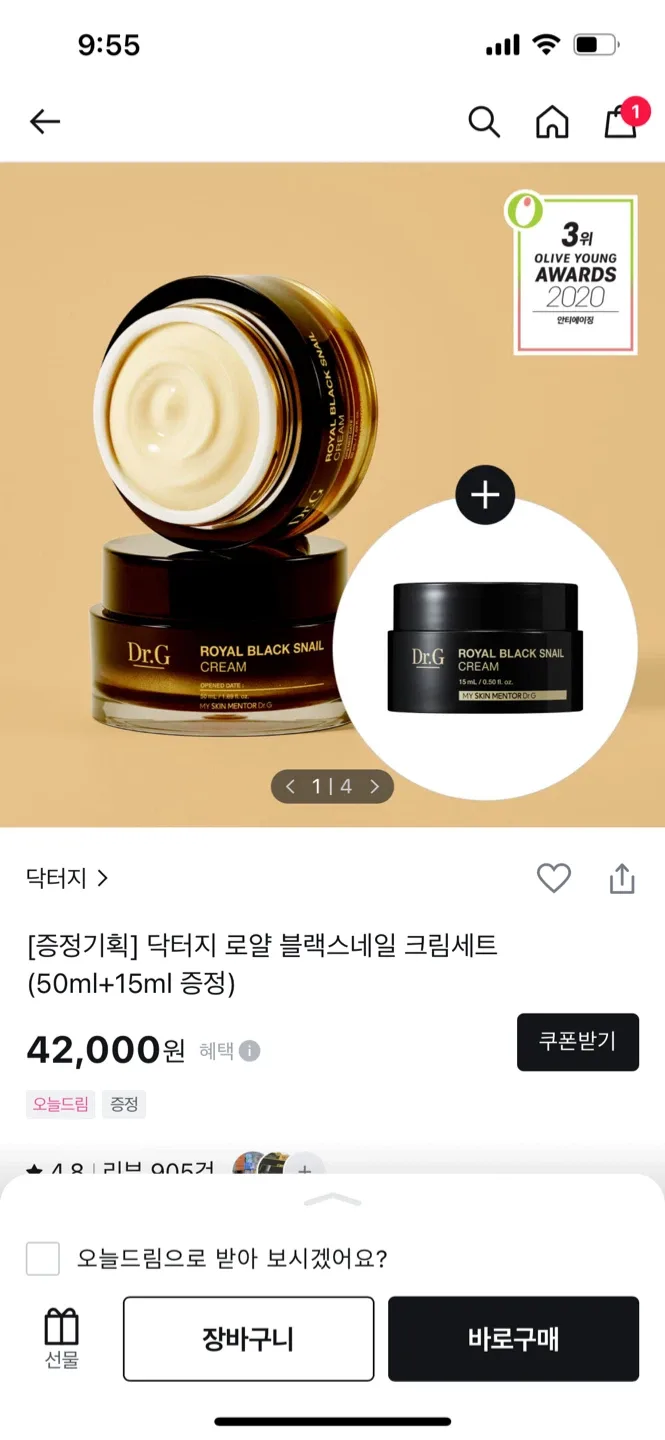Open the shopping cart with badge
Image resolution: width=665 pixels, height=1440 pixels.
pyautogui.click(x=620, y=121)
